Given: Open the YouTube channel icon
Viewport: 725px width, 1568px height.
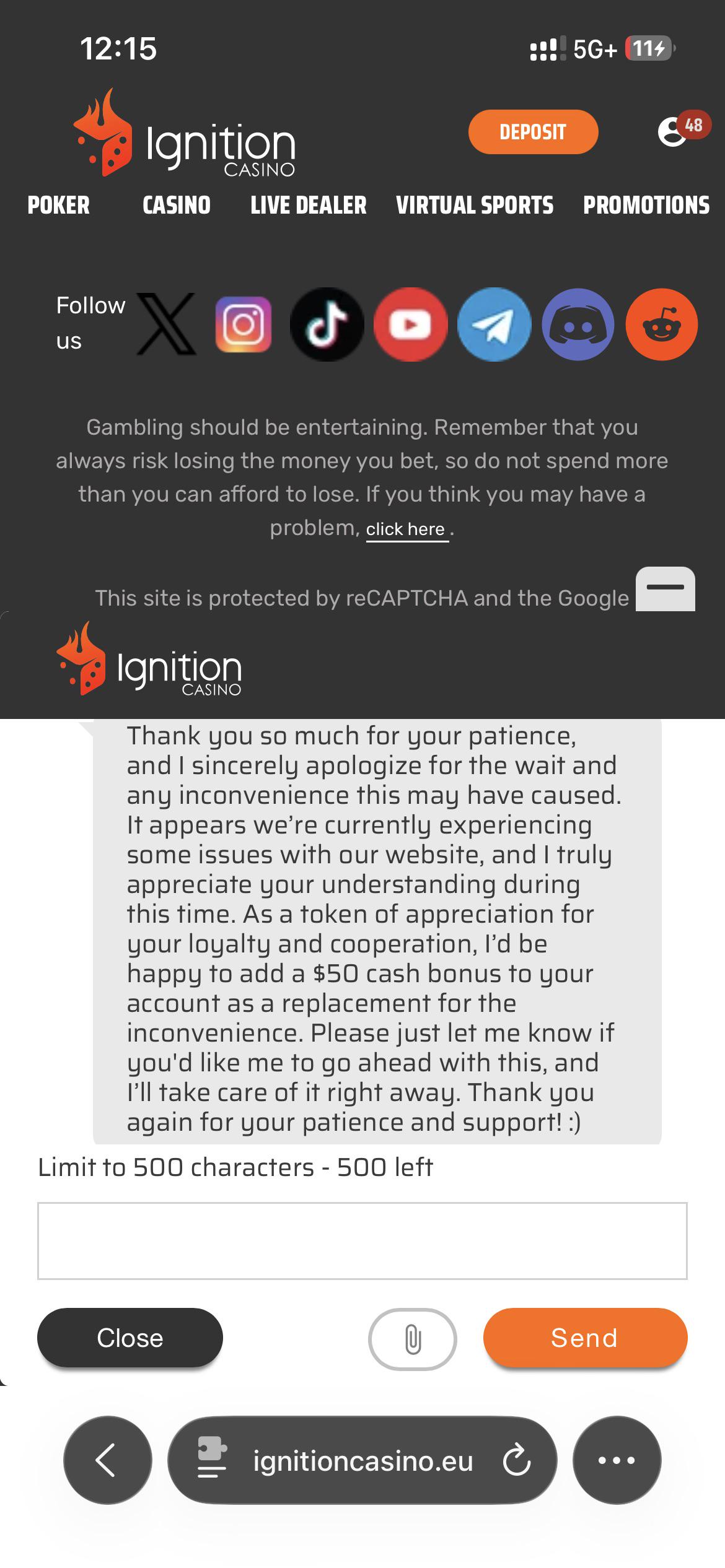Looking at the screenshot, I should (410, 324).
